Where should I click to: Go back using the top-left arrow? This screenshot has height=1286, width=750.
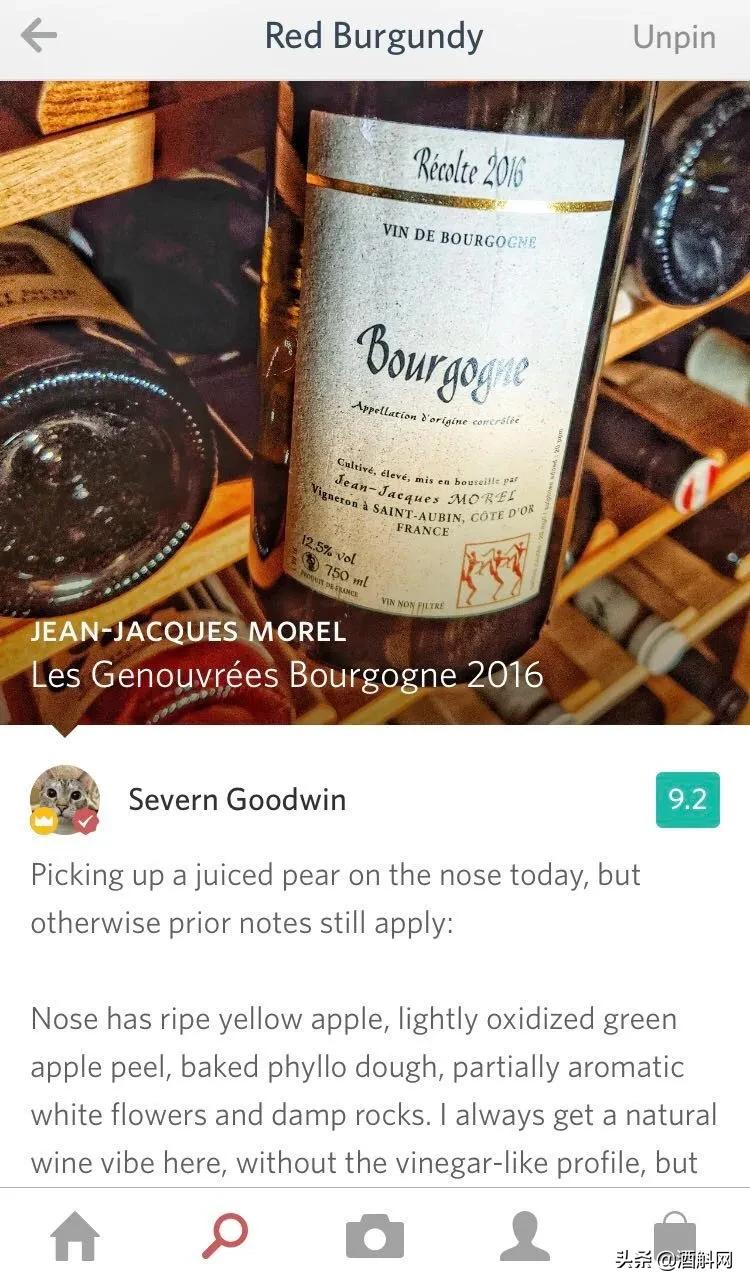click(x=38, y=37)
